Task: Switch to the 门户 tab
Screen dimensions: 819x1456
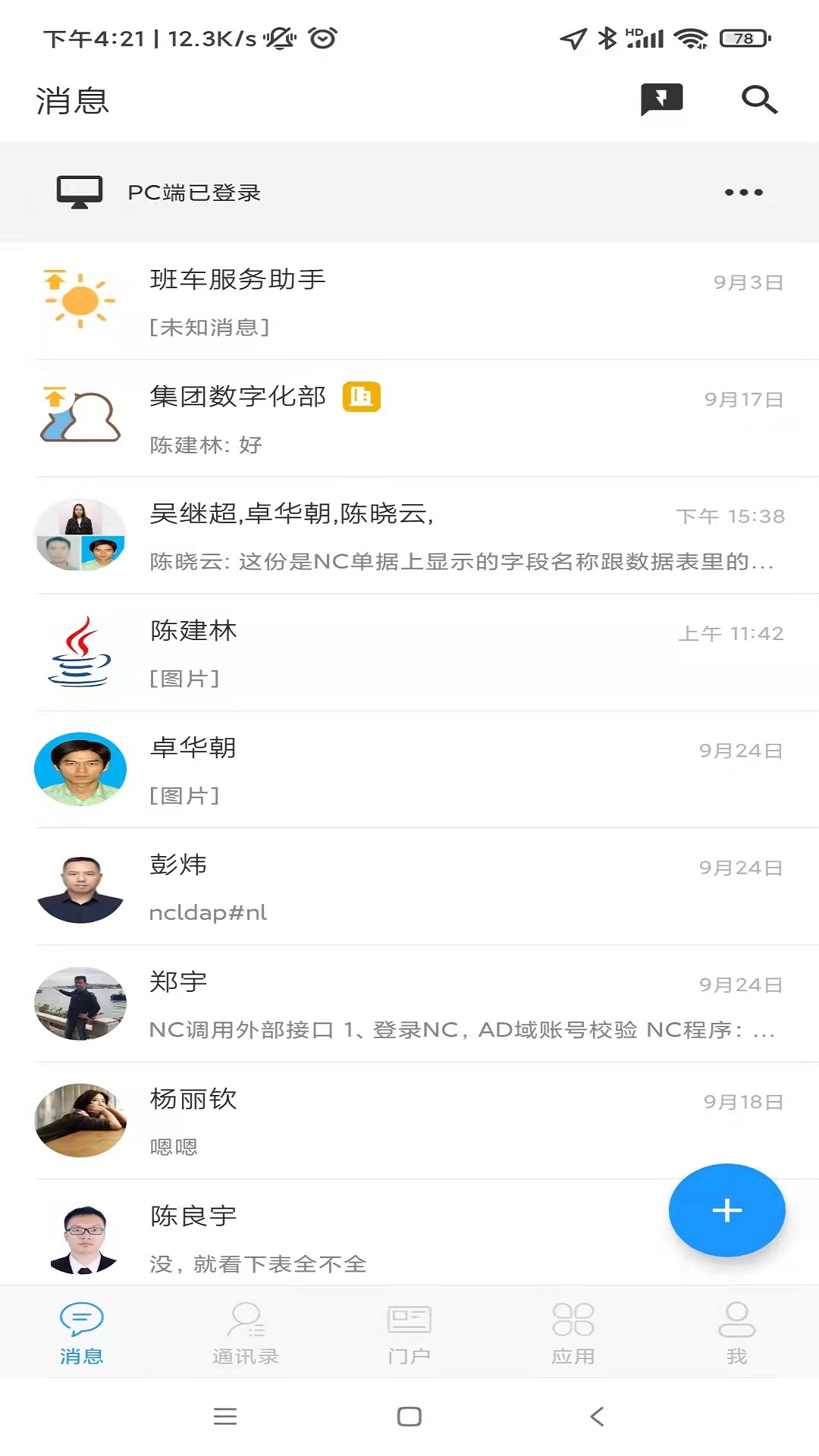Action: (409, 1333)
